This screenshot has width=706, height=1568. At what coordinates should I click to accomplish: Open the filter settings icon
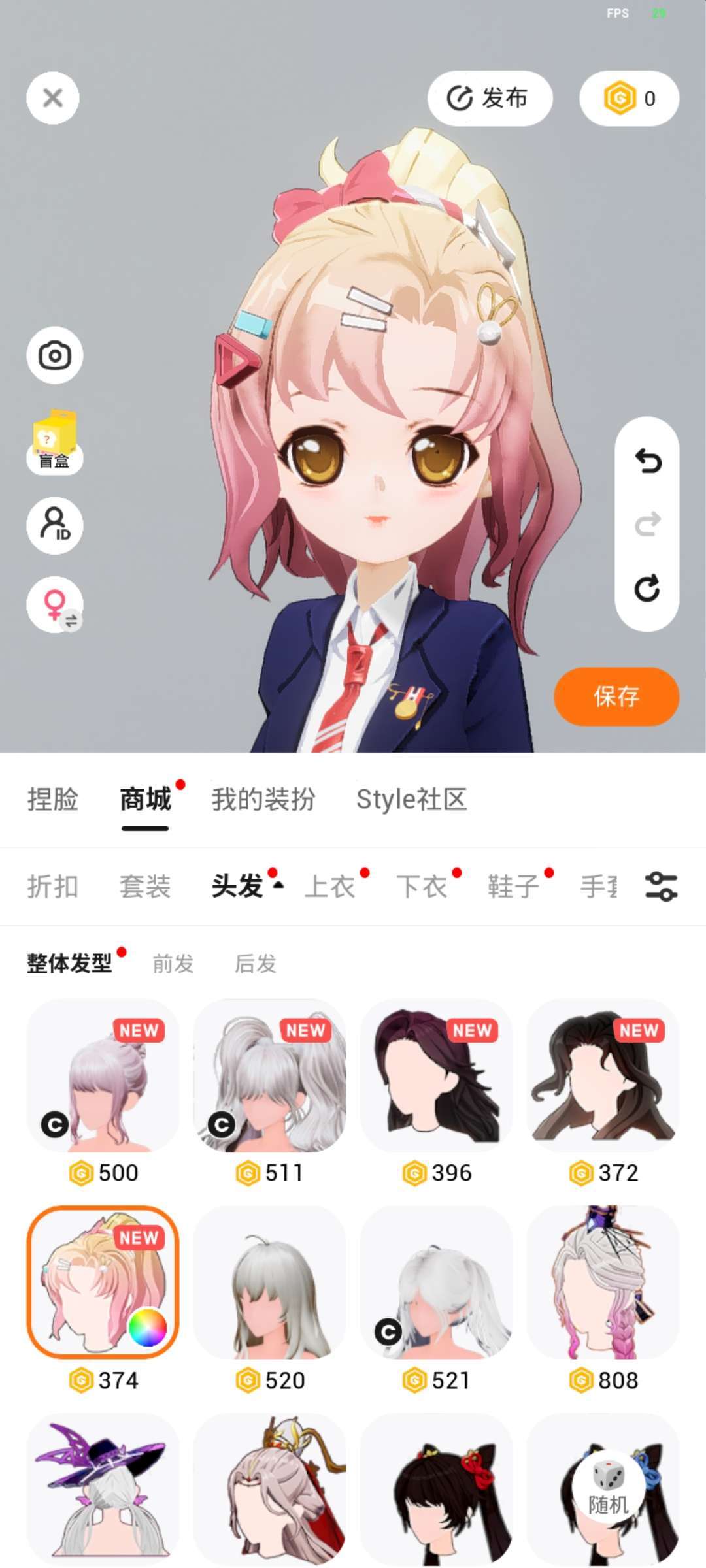click(661, 887)
